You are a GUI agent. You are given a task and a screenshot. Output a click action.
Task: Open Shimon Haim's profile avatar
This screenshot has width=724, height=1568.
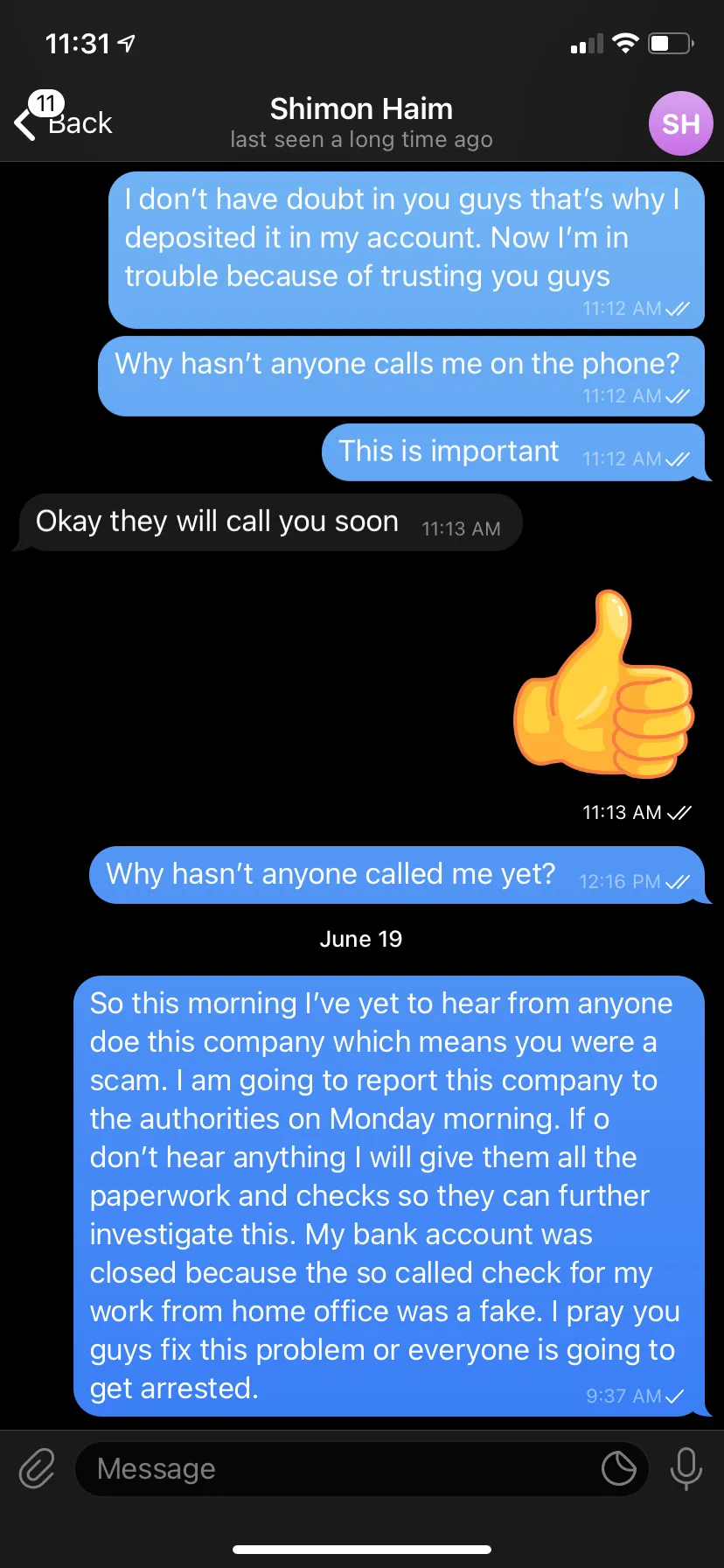(x=680, y=123)
